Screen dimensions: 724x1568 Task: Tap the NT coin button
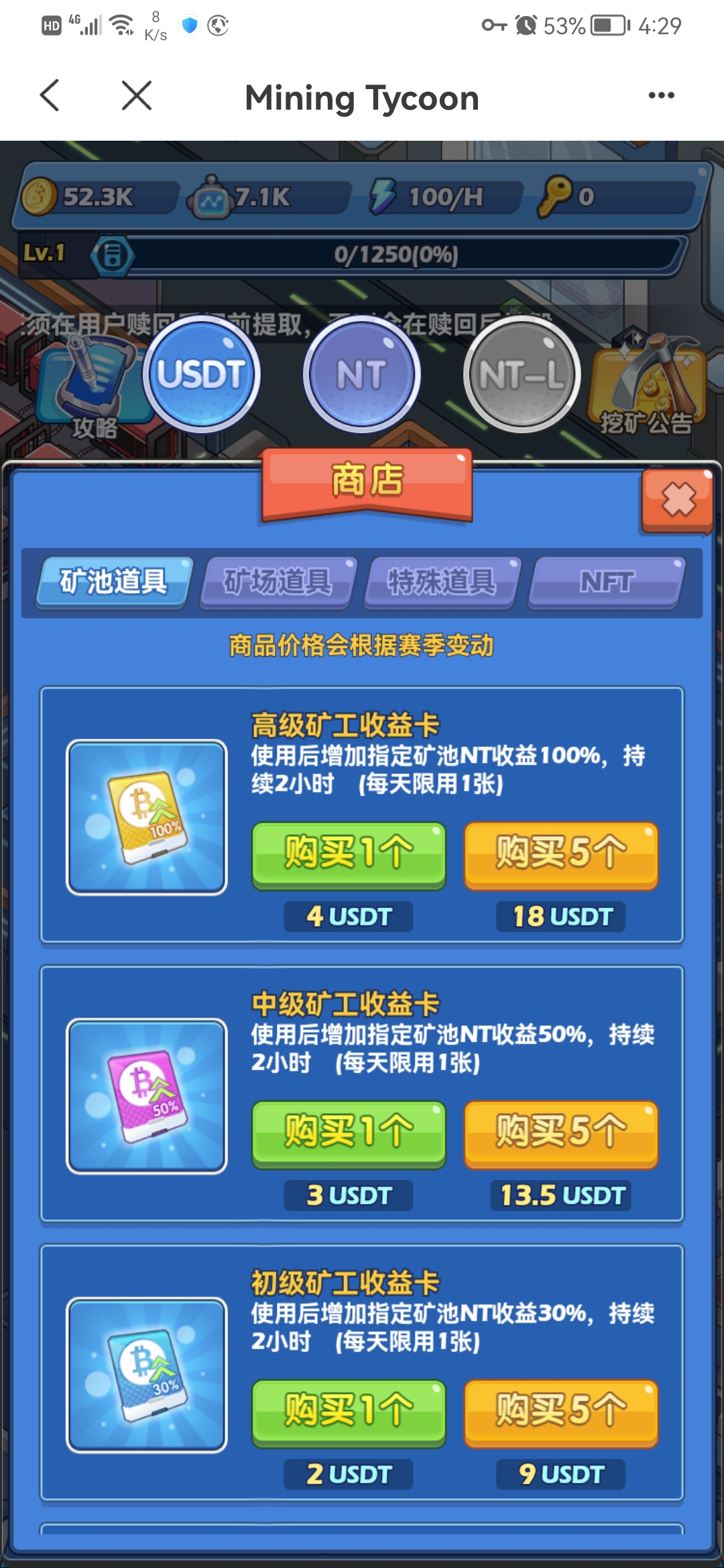pyautogui.click(x=361, y=374)
